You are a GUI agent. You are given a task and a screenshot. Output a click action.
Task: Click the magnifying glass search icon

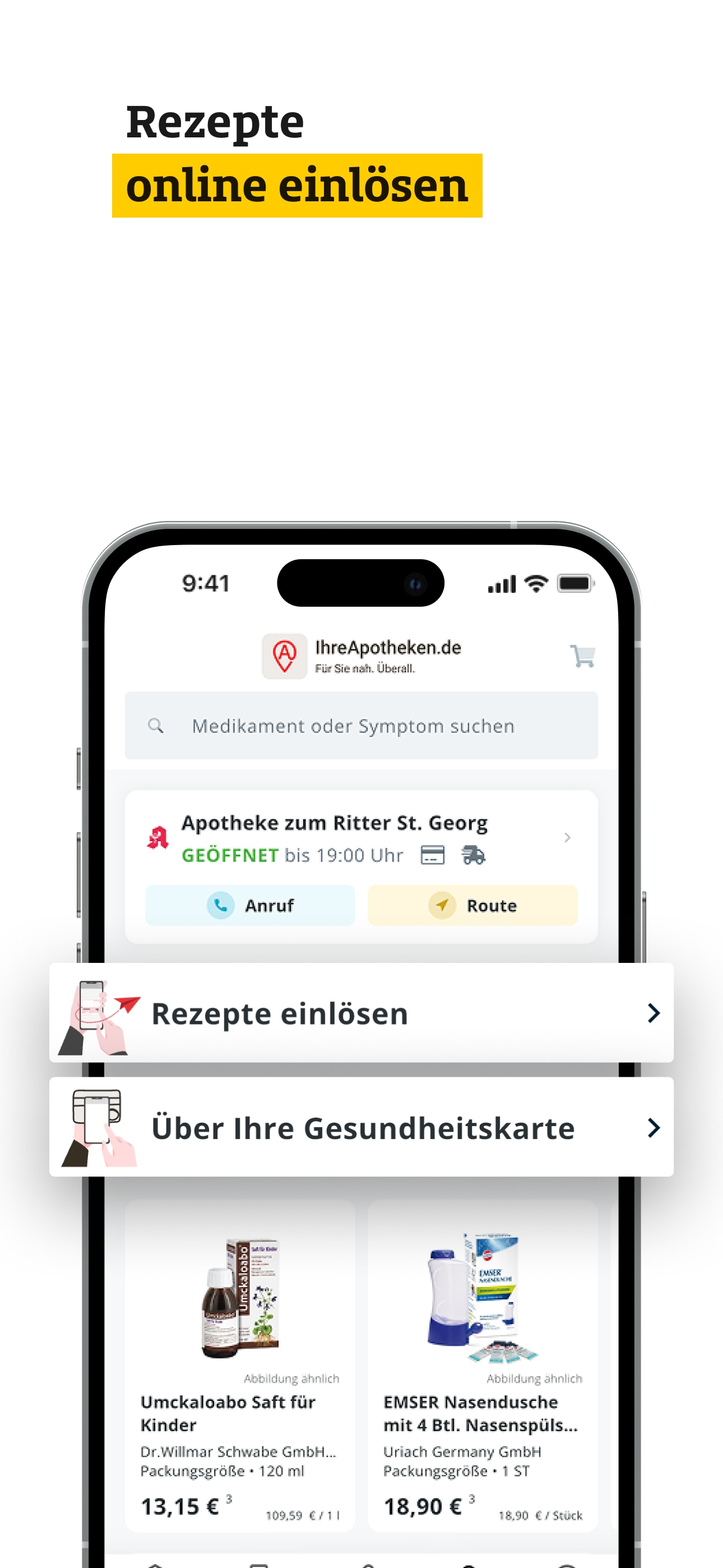click(x=156, y=725)
